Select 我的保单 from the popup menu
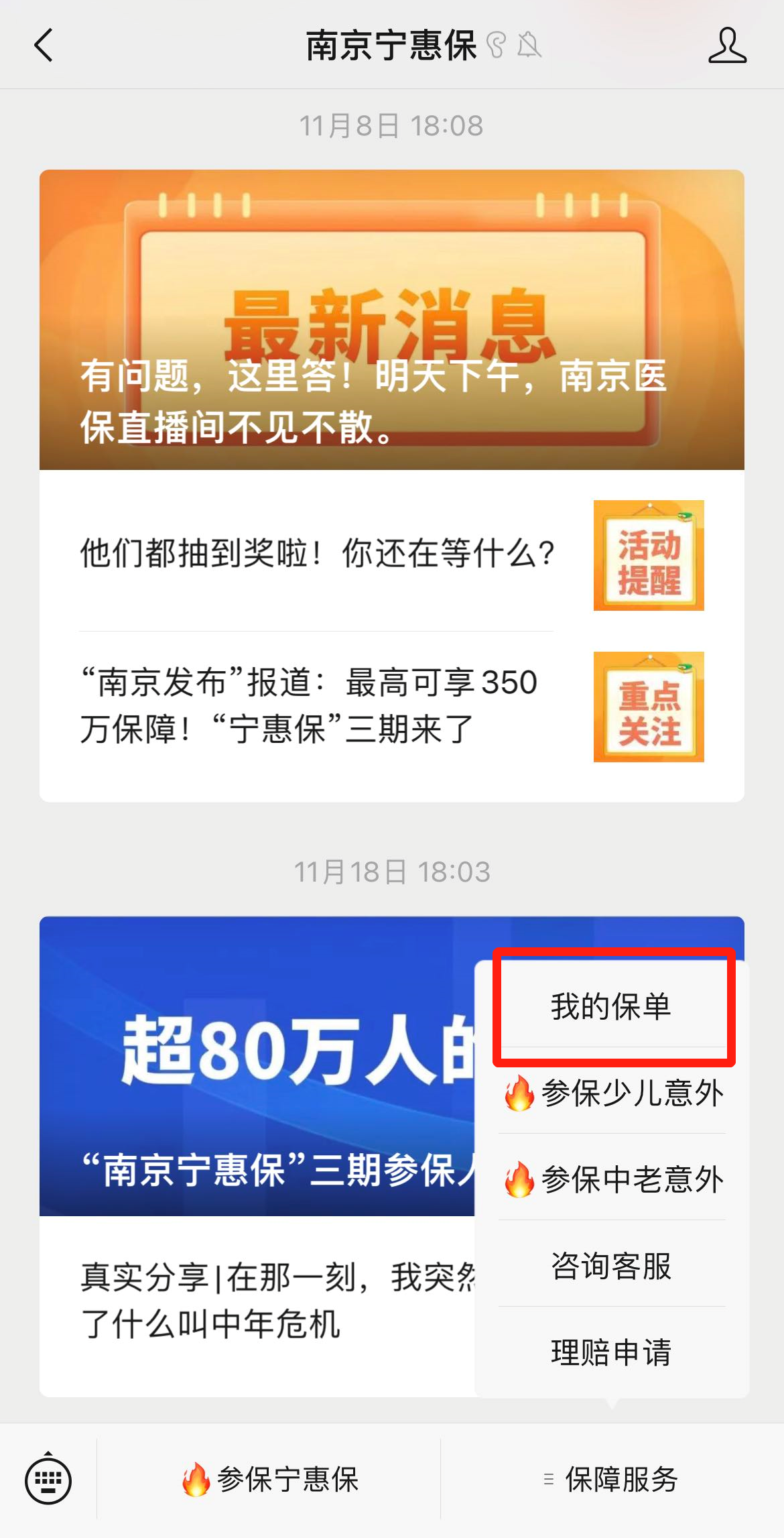 (x=612, y=1006)
